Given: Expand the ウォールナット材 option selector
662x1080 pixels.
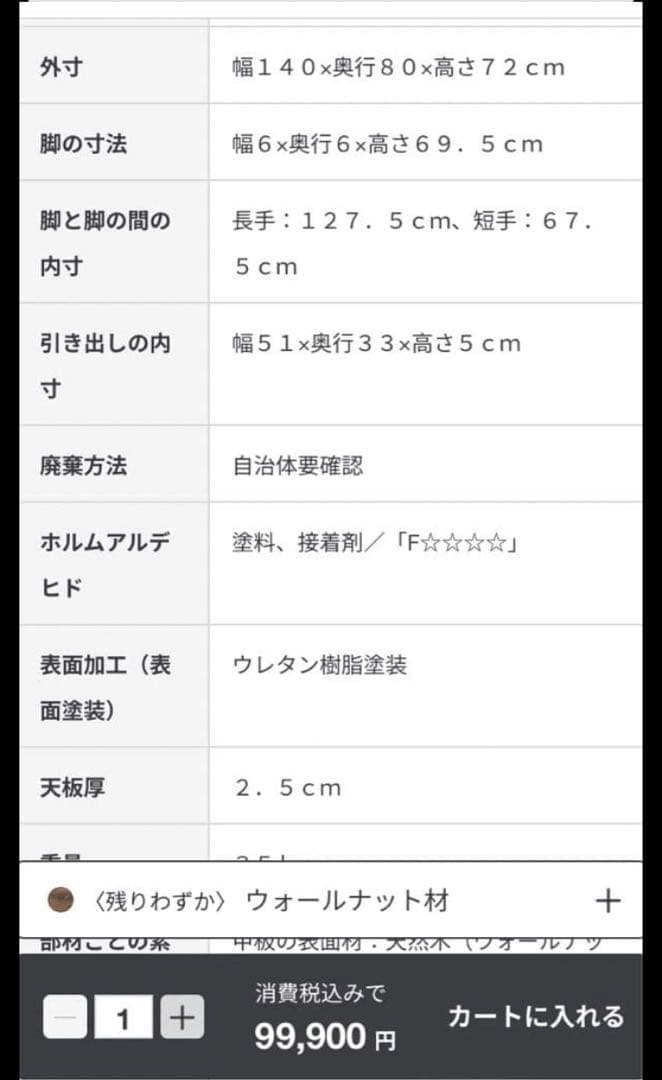Looking at the screenshot, I should coord(607,900).
